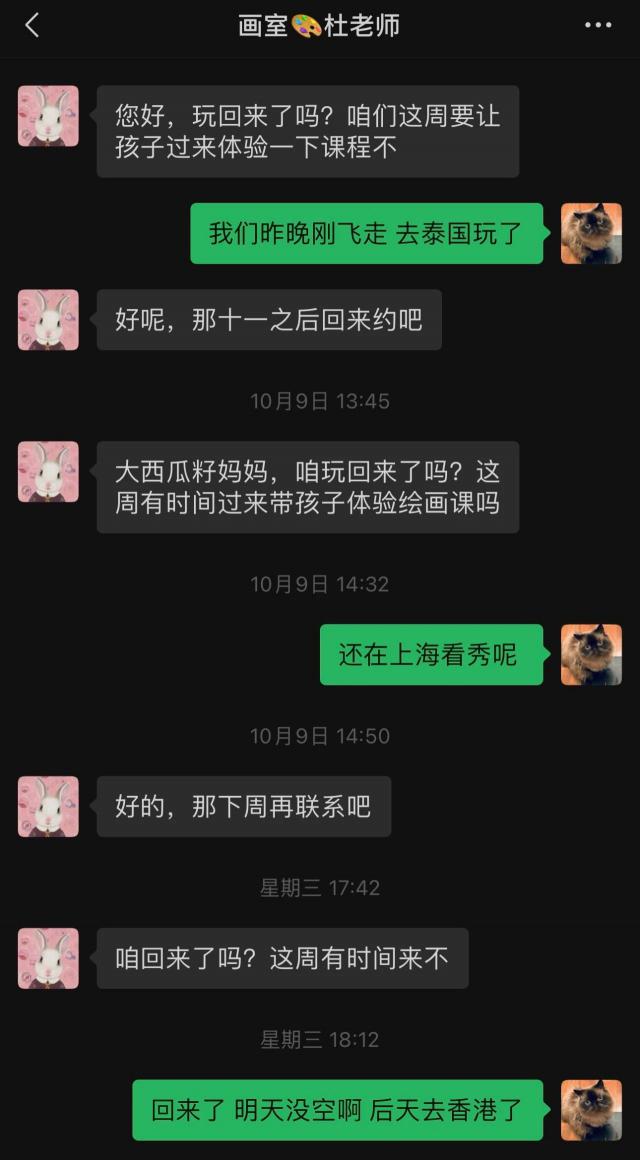The height and width of the screenshot is (1160, 640).
Task: Tap cat avatar next to "后天去香港了" message
Action: 591,1110
